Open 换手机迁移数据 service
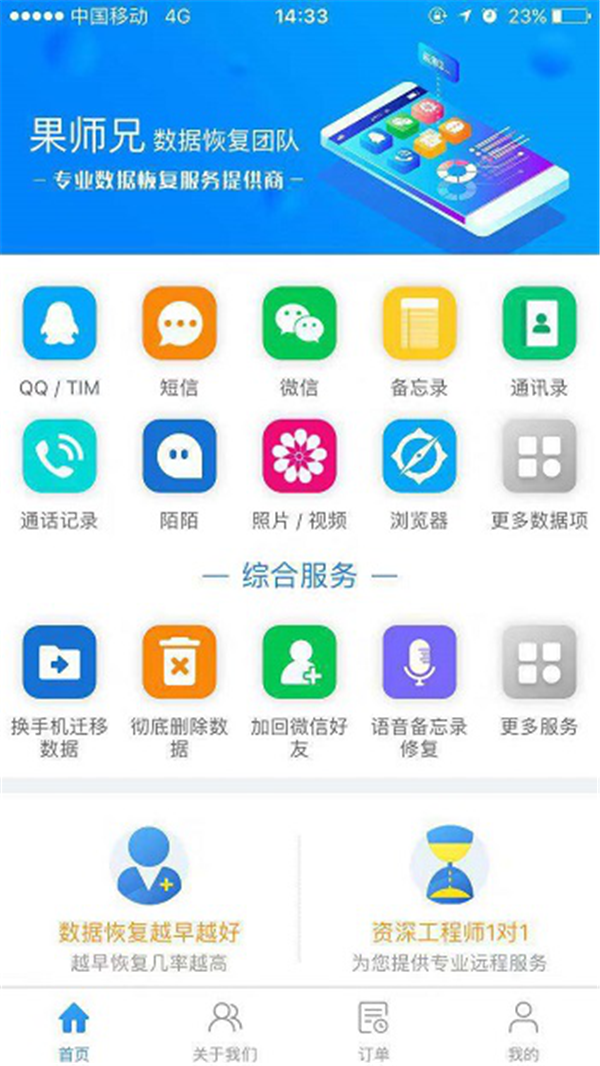The width and height of the screenshot is (600, 1066). [59, 662]
